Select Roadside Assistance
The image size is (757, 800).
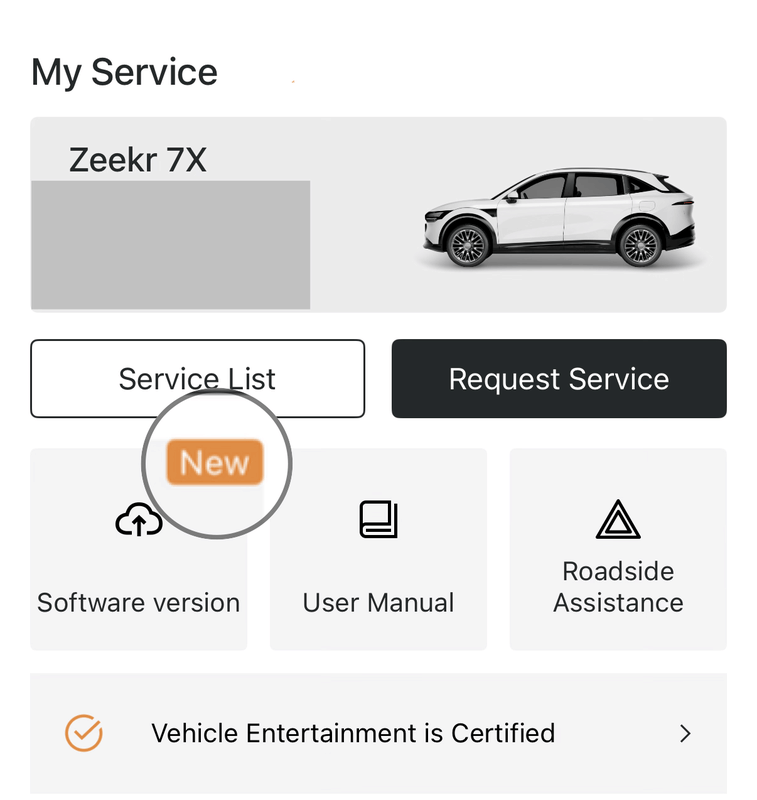click(618, 550)
